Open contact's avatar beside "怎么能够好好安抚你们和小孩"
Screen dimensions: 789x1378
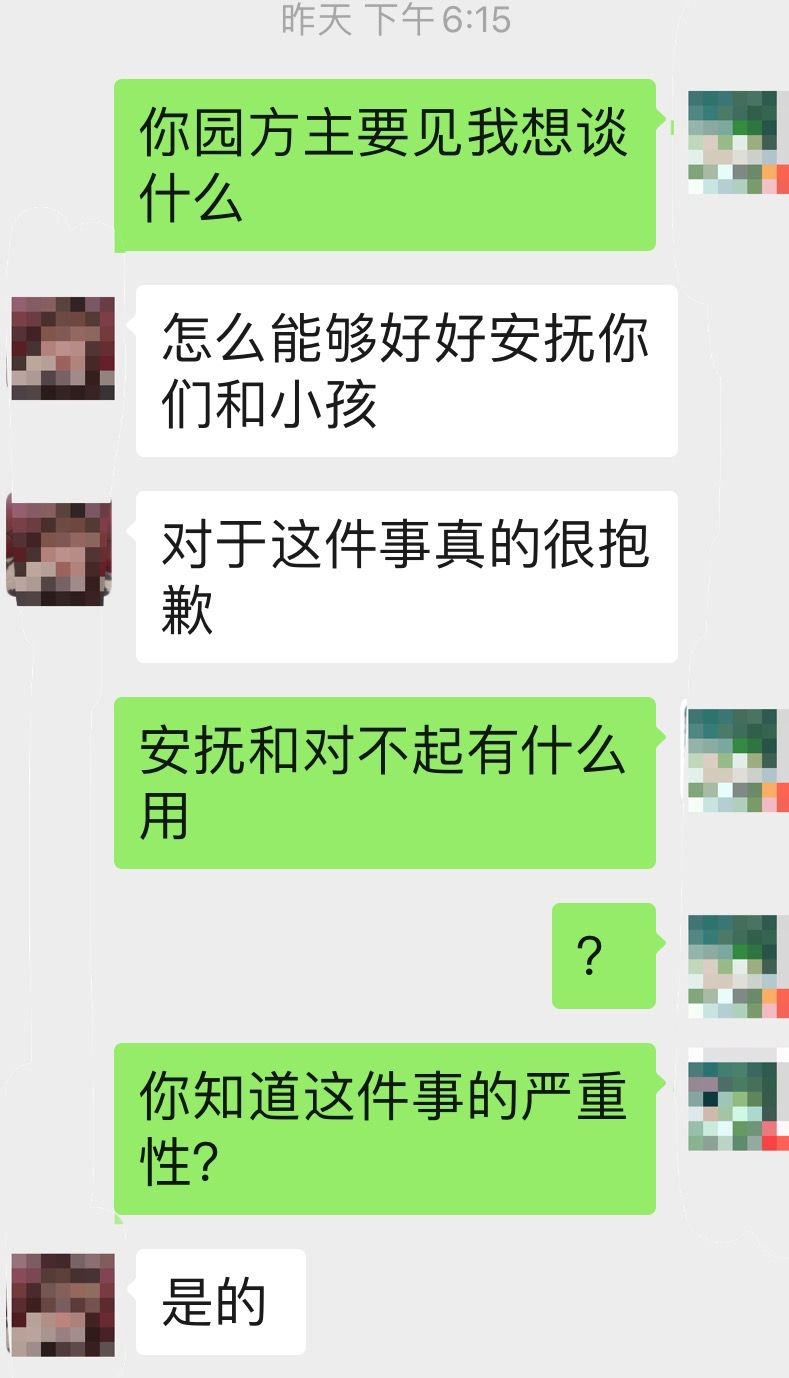(x=62, y=348)
